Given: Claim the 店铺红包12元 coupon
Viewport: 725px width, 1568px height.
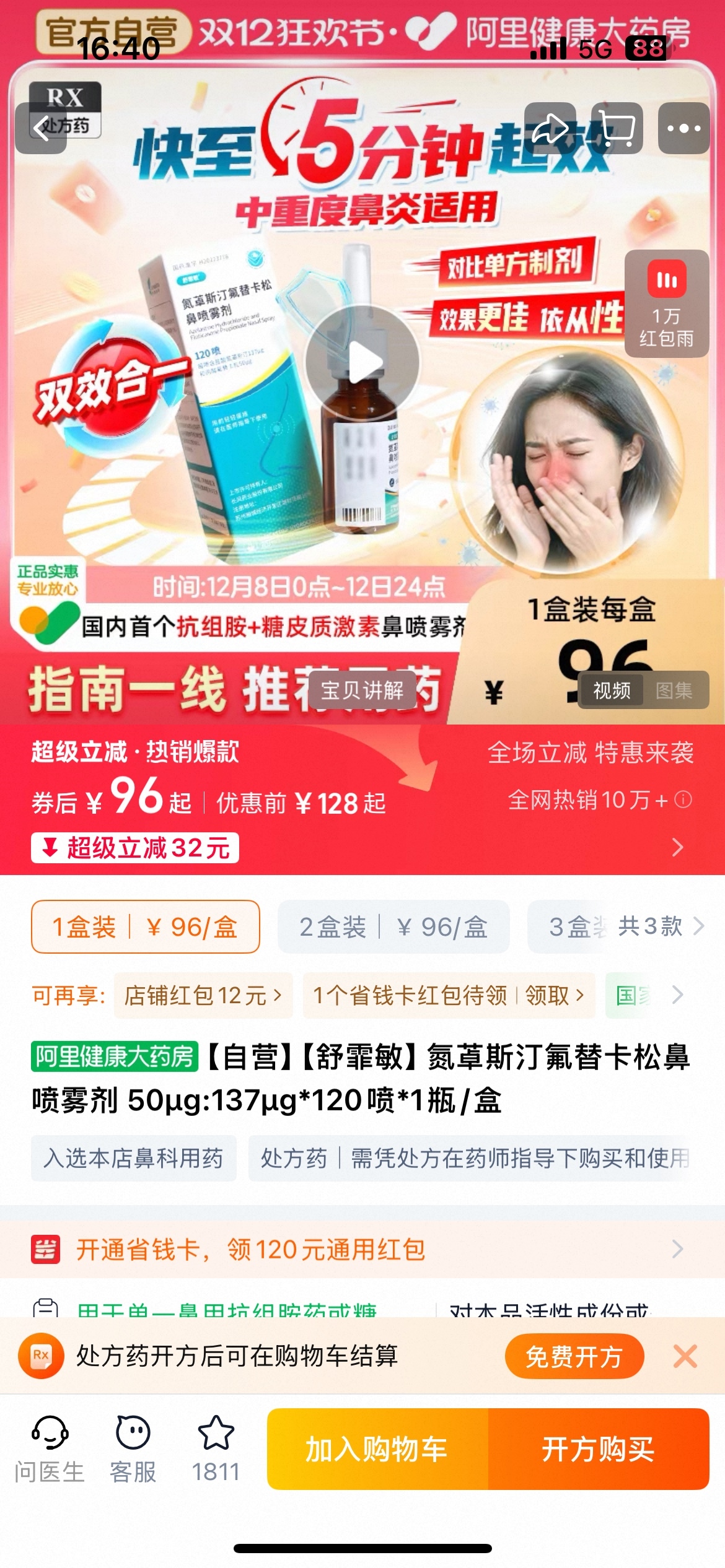Looking at the screenshot, I should (203, 996).
